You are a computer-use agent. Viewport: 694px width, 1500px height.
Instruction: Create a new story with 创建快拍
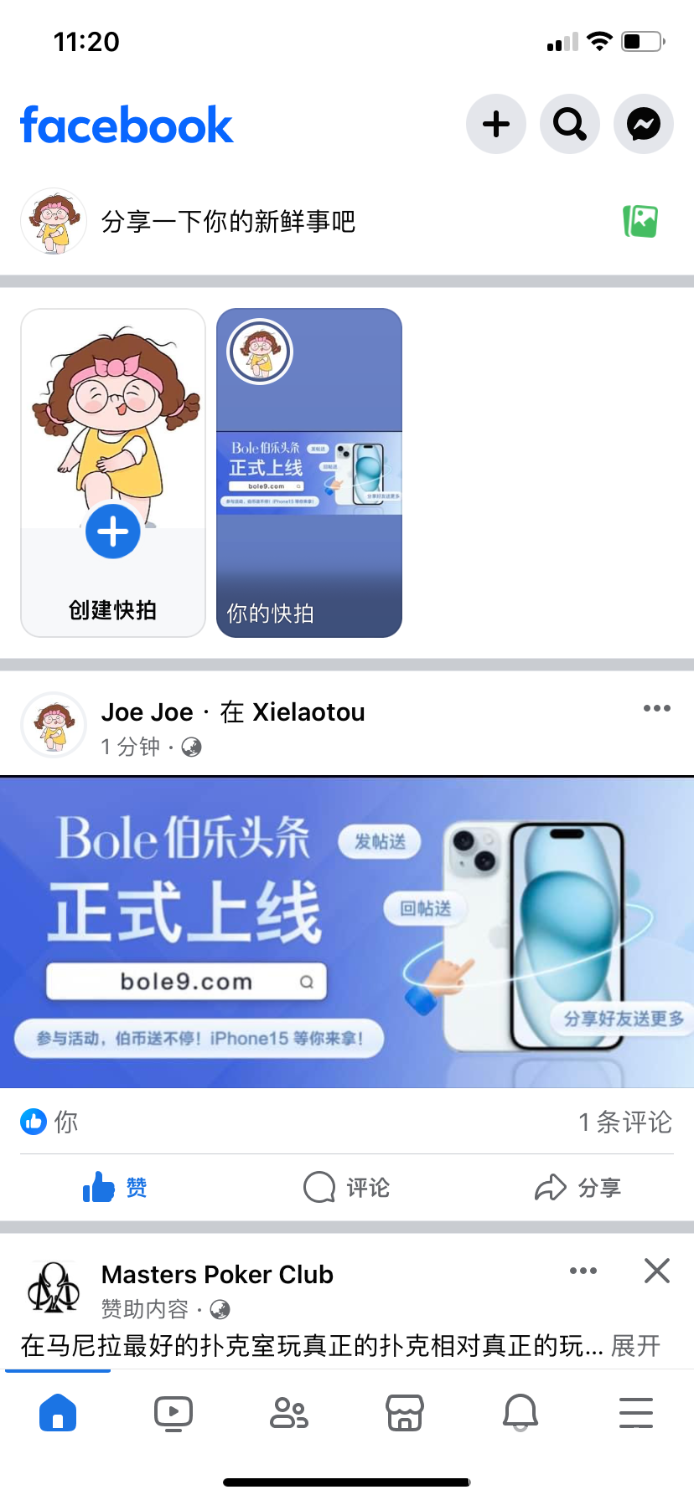113,472
